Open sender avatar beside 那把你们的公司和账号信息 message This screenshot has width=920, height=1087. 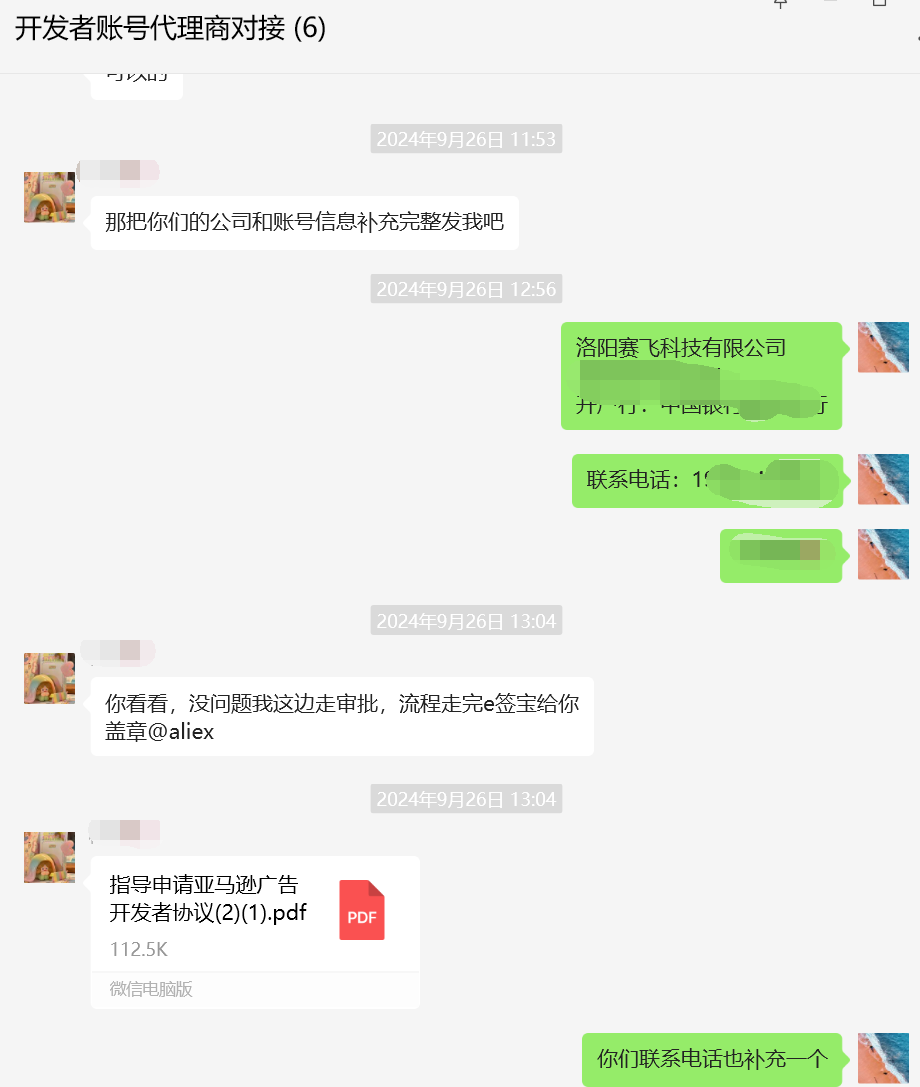(49, 197)
